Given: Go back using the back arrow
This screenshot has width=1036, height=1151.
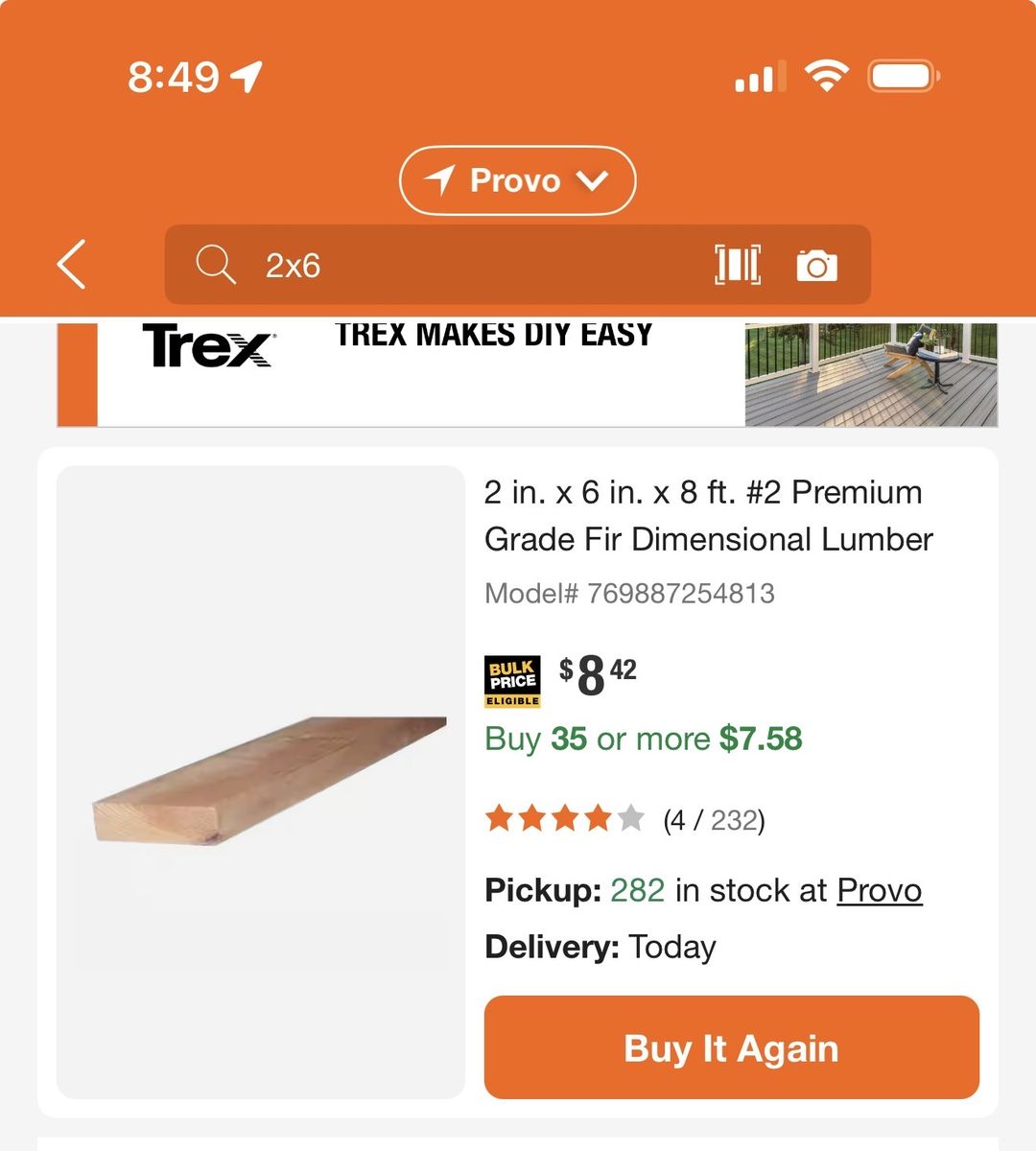Looking at the screenshot, I should [72, 264].
